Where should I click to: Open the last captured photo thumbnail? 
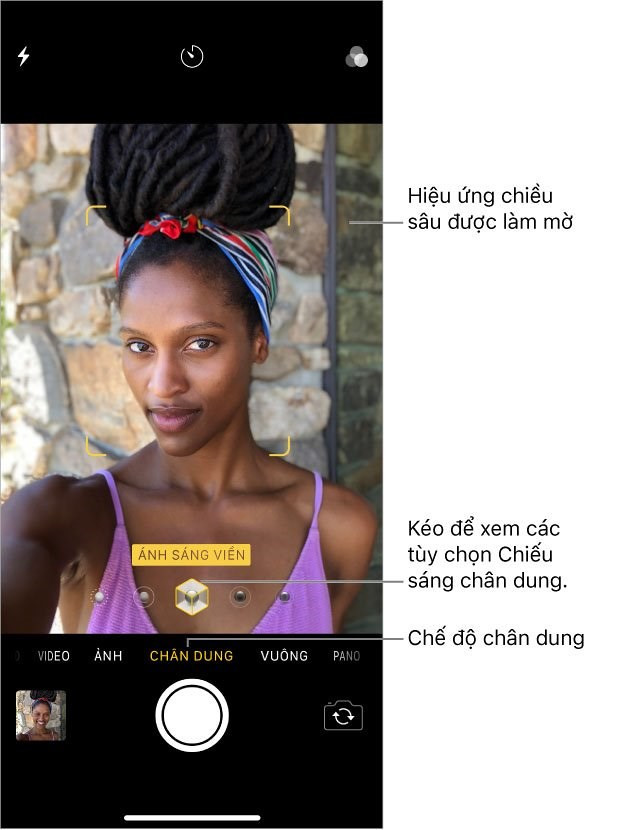coord(41,716)
